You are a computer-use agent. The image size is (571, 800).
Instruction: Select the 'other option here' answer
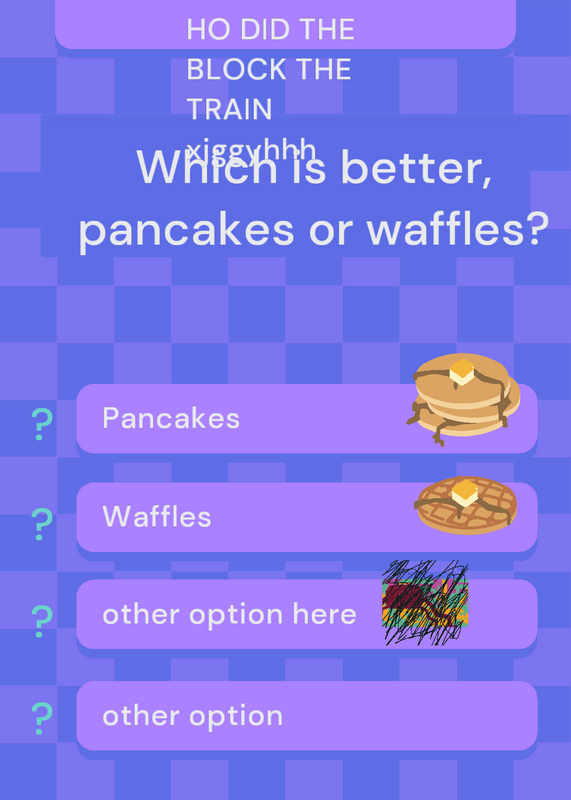[x=307, y=614]
